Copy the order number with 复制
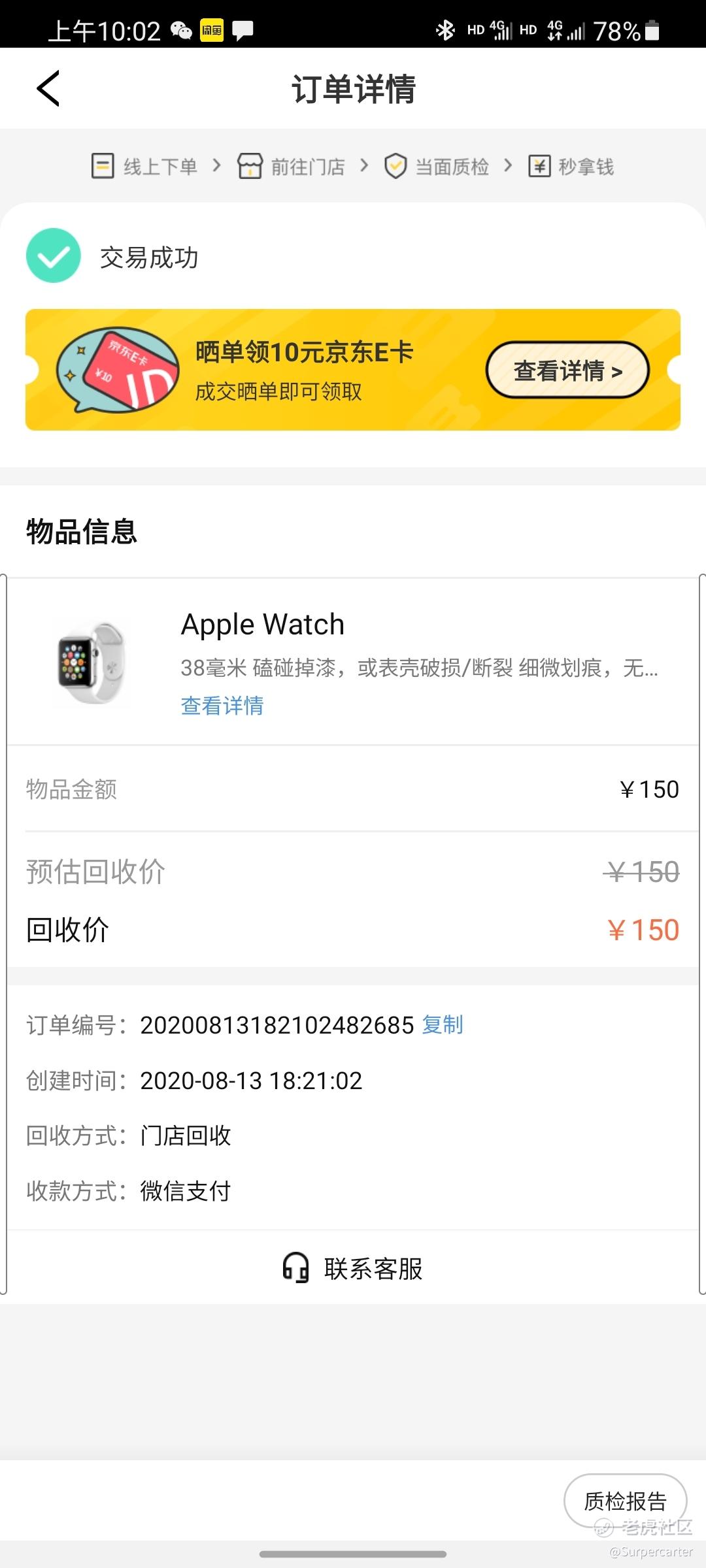This screenshot has height=1568, width=706. pyautogui.click(x=443, y=1024)
